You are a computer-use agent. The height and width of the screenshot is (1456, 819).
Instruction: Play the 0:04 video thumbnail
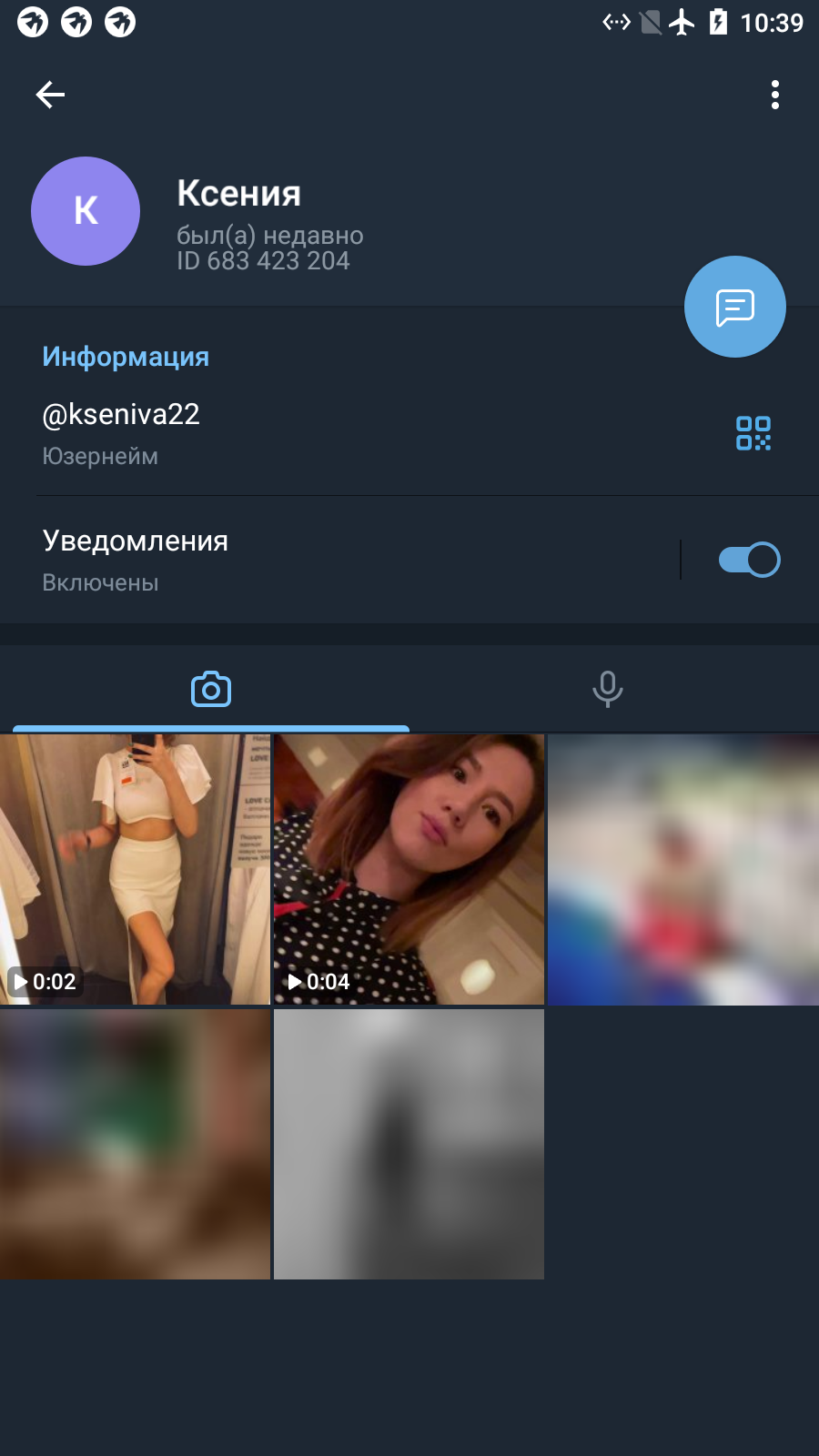(409, 869)
